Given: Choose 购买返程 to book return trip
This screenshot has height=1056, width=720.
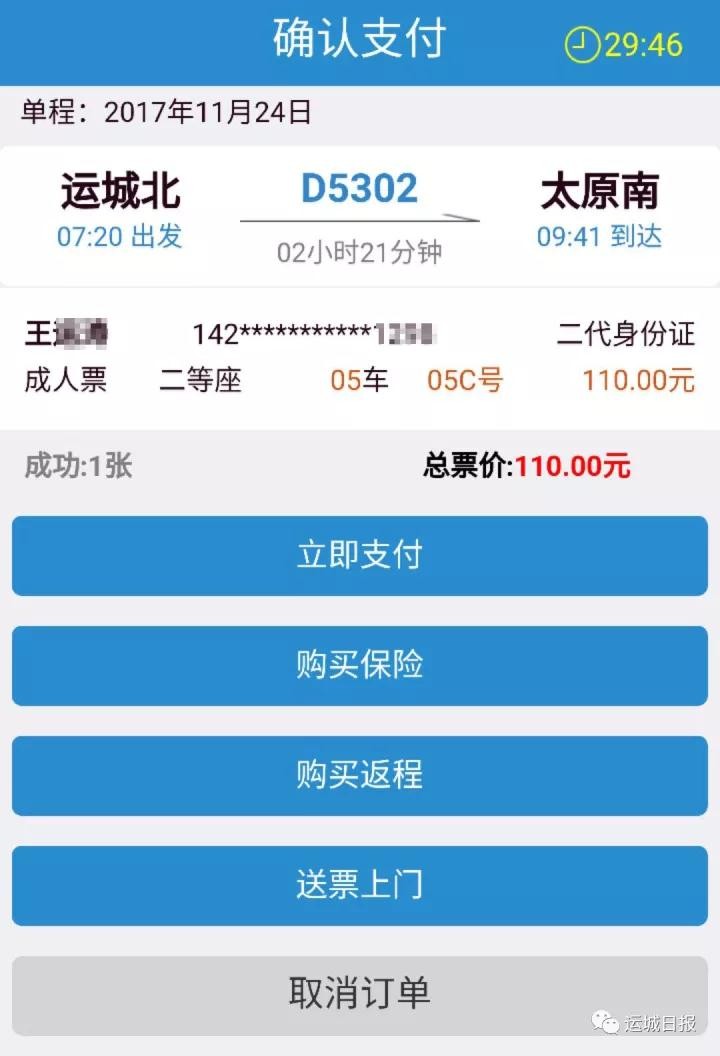Looking at the screenshot, I should click(x=360, y=776).
